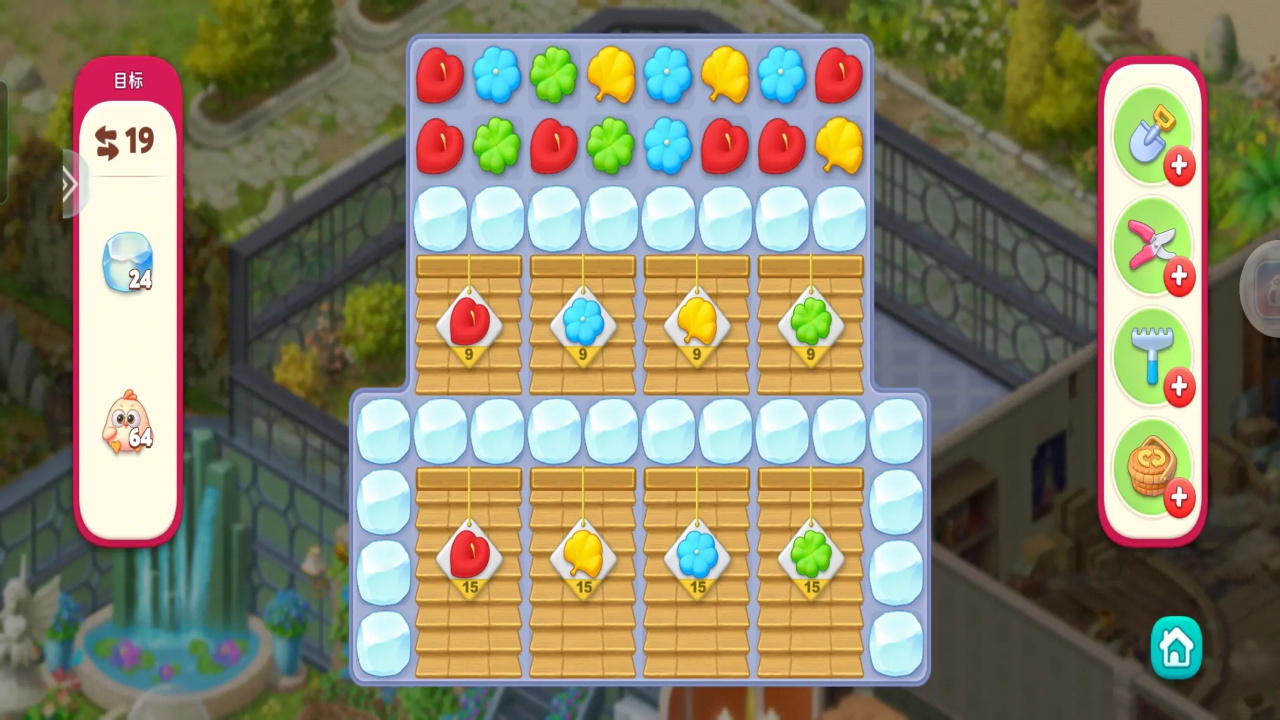Select the shovel booster
This screenshot has height=720, width=1280.
pos(1151,138)
